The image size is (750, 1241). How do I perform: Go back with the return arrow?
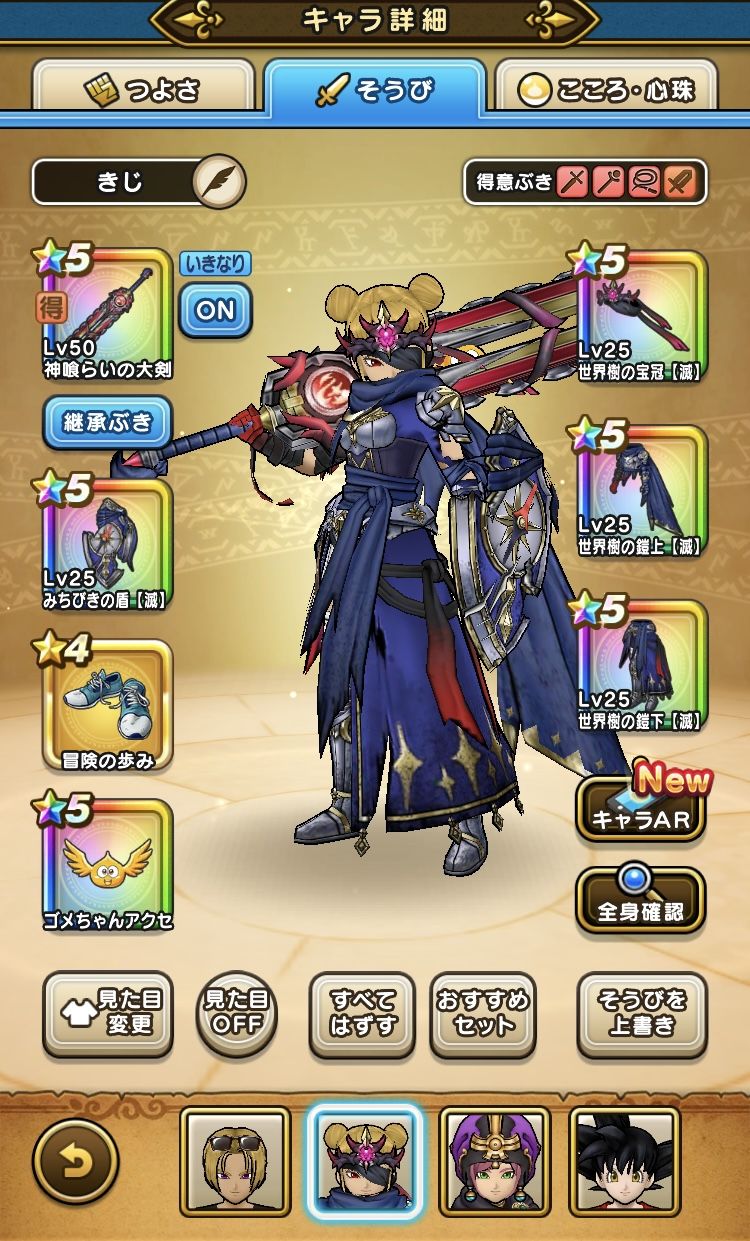click(x=75, y=1162)
